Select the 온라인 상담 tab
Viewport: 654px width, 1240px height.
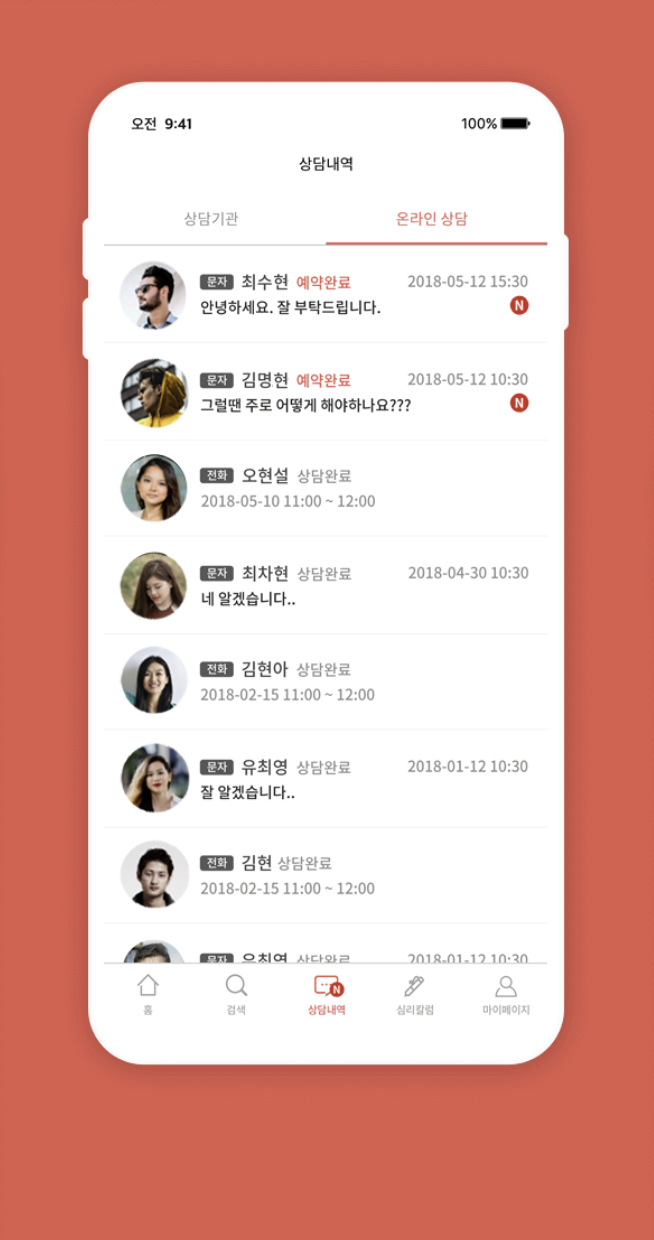tap(432, 219)
